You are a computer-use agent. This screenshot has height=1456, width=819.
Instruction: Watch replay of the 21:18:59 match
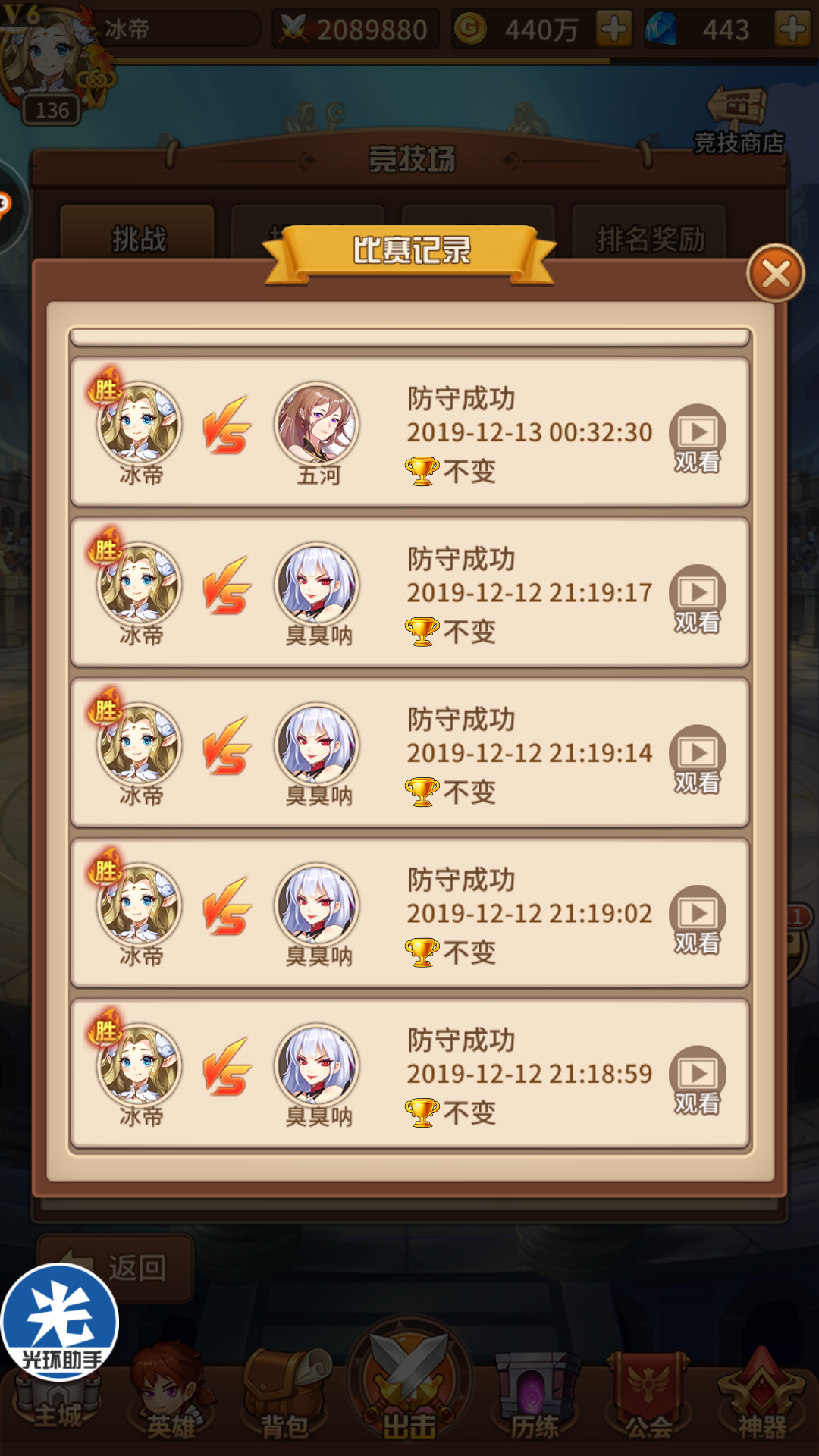(x=697, y=1081)
